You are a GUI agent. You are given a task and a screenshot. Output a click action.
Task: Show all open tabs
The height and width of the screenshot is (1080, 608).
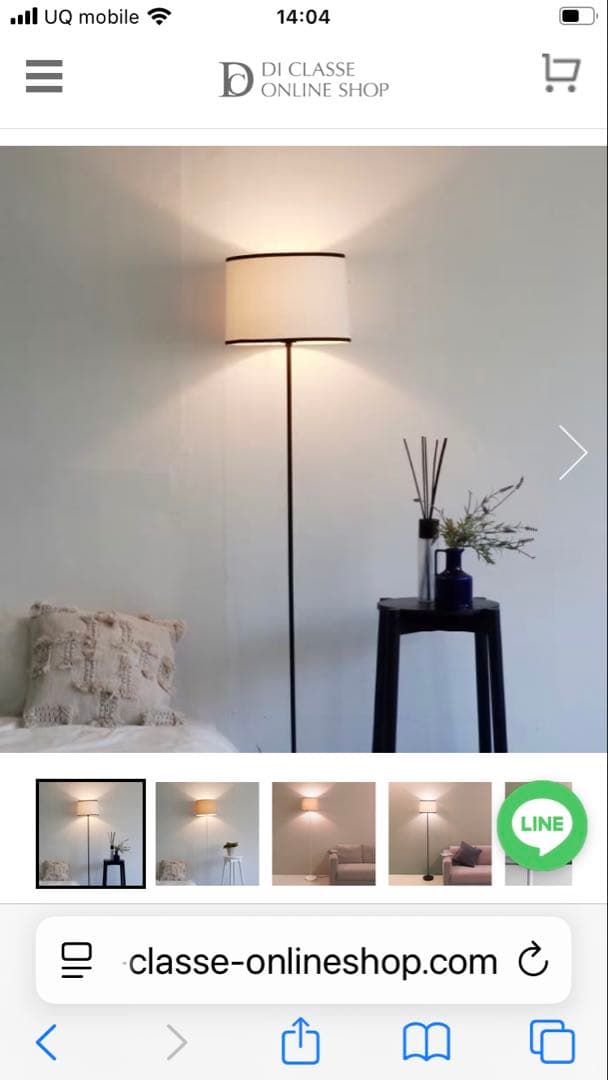[x=551, y=1043]
